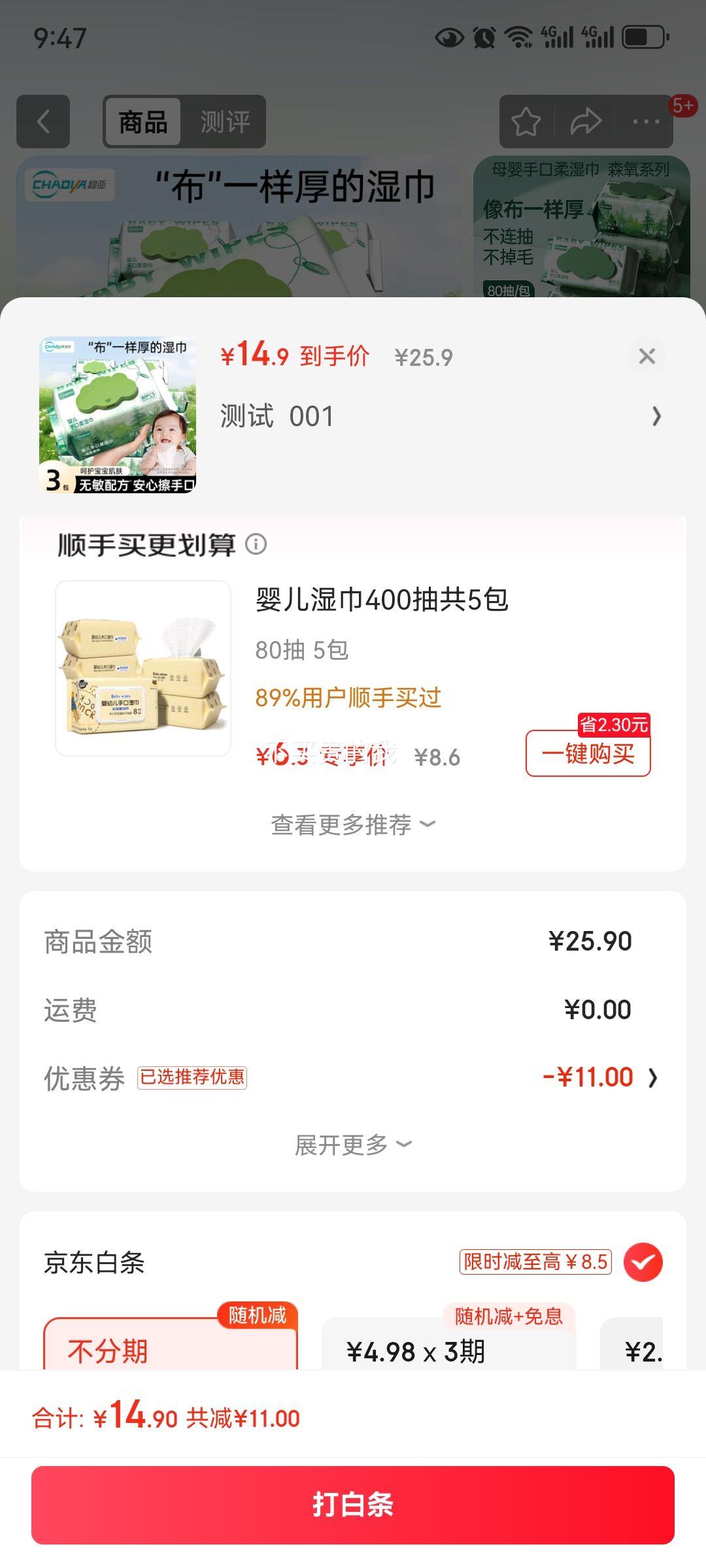Viewport: 706px width, 1568px height.
Task: Favorite this product with the star icon
Action: 526,122
